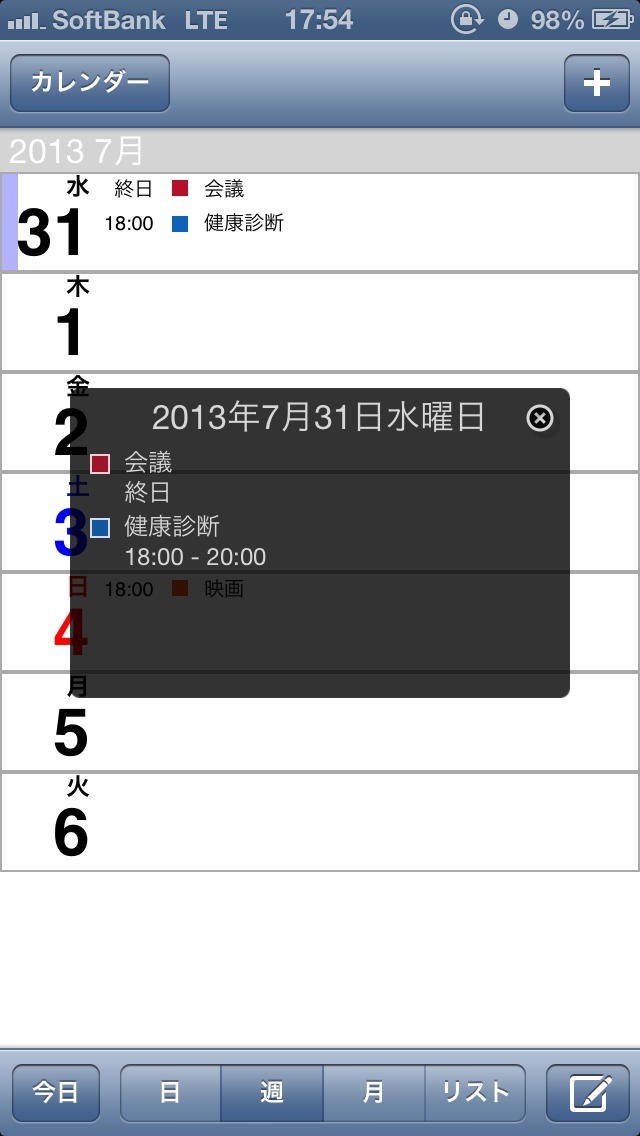Show the リスト list view
Screen dimensions: 640x1136
(x=475, y=1093)
